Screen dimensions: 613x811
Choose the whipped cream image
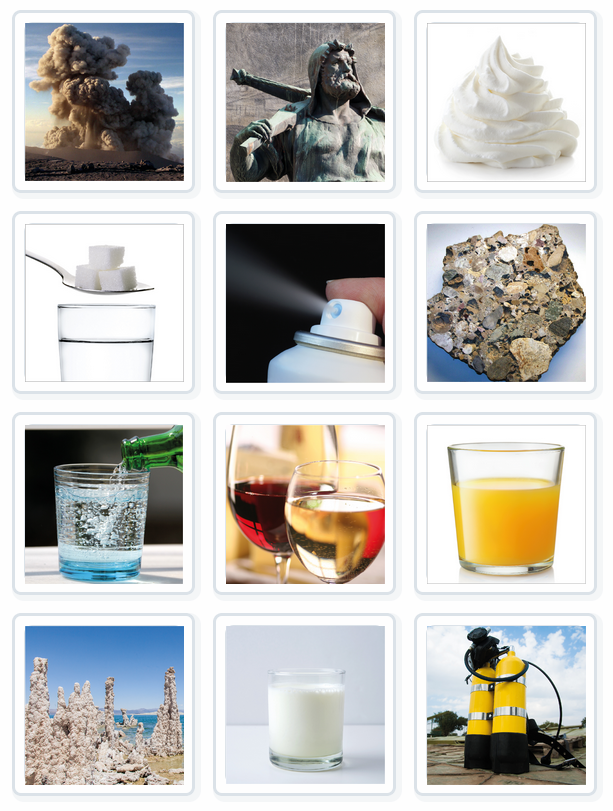(506, 102)
